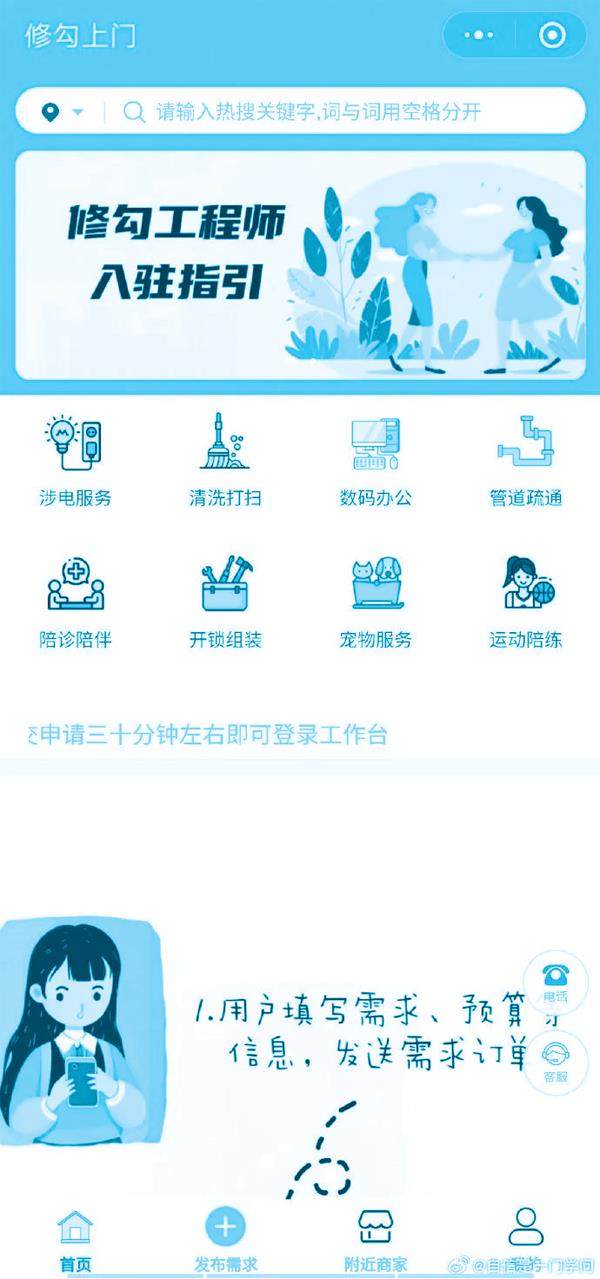The width and height of the screenshot is (600, 1279).
Task: Choose the 运动陪练 category
Action: point(525,601)
